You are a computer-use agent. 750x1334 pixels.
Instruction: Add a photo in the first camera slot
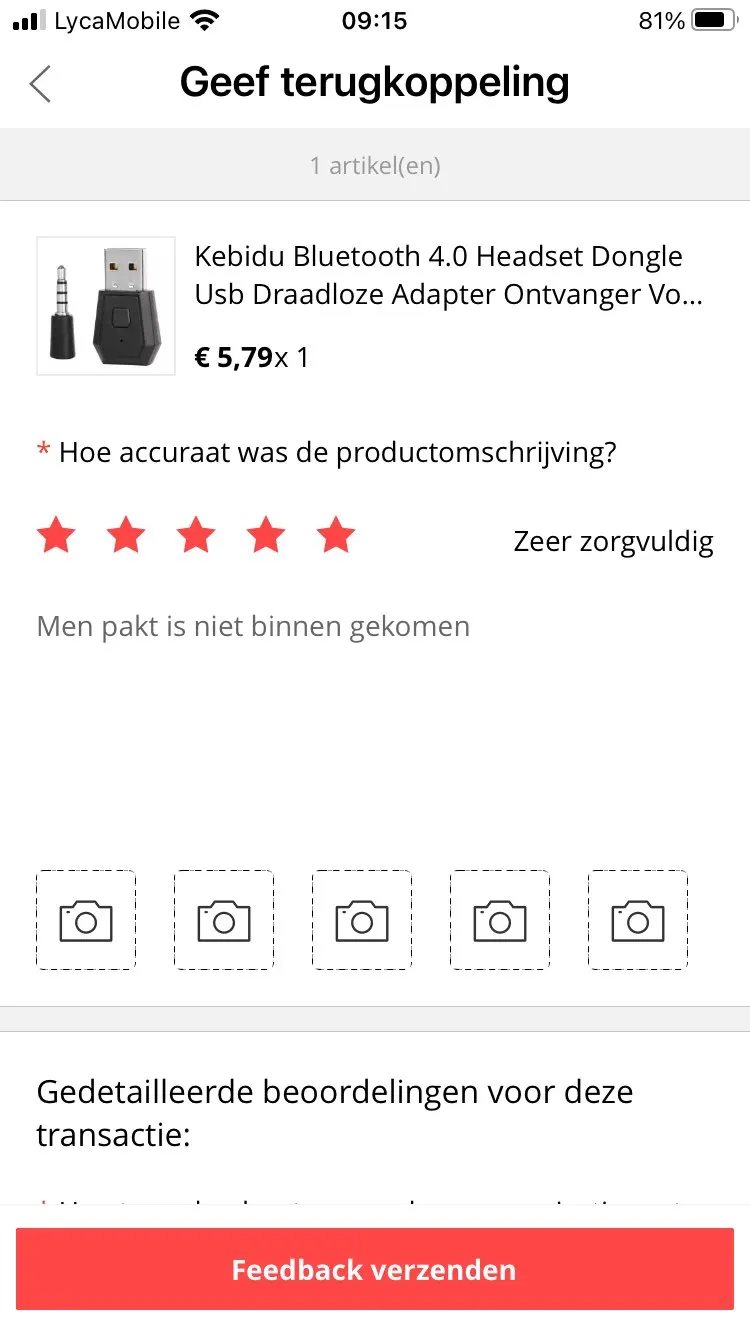(x=86, y=920)
